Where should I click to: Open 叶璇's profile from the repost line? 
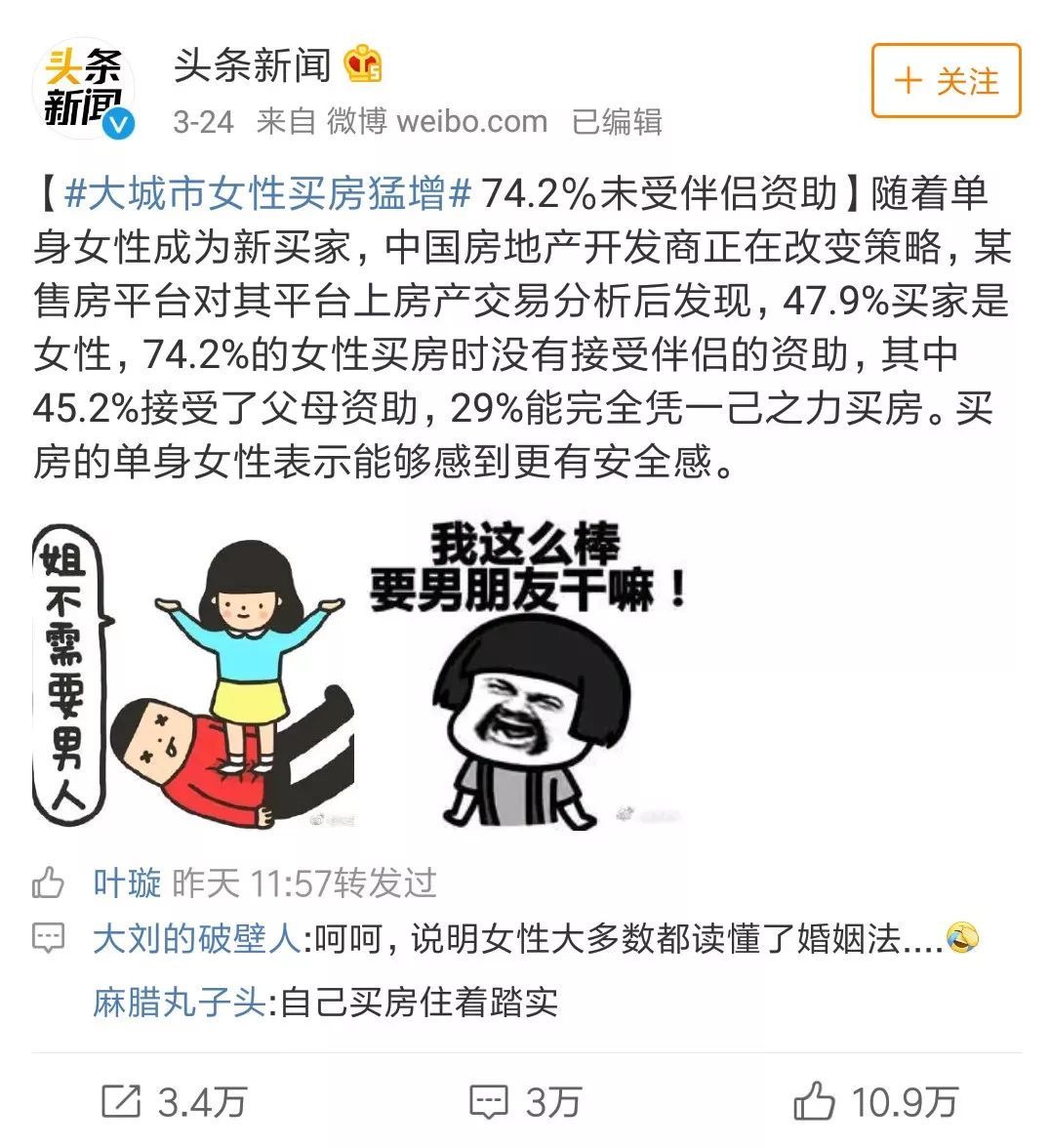pos(127,883)
